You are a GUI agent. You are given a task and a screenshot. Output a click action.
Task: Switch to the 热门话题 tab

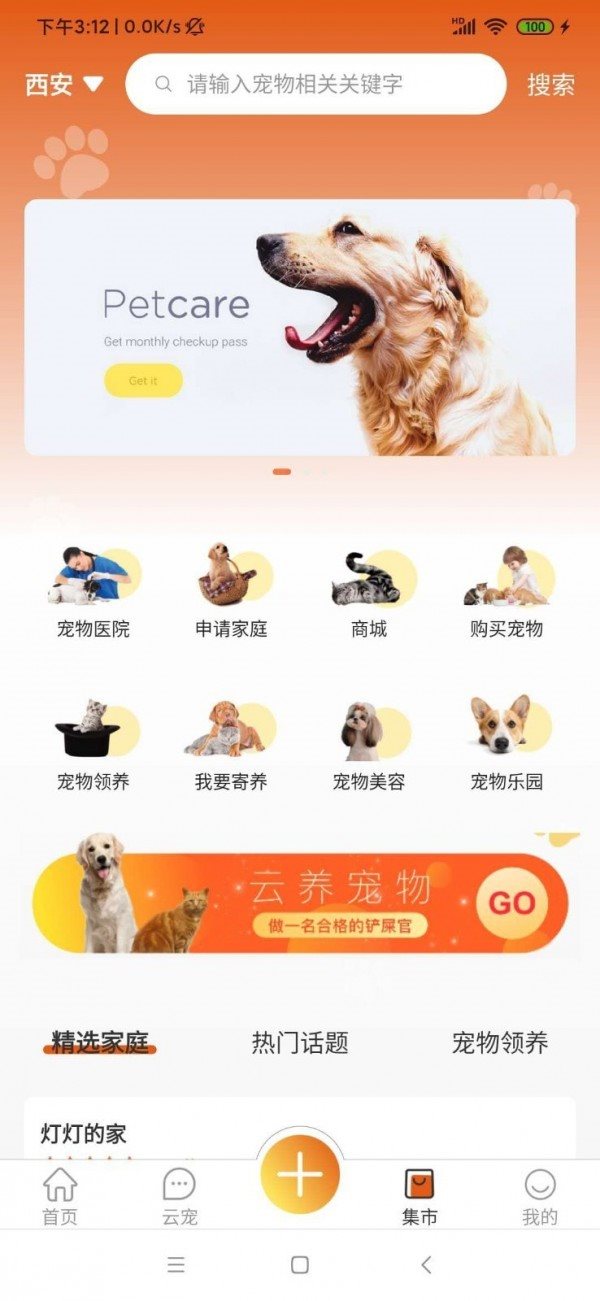click(x=300, y=1043)
